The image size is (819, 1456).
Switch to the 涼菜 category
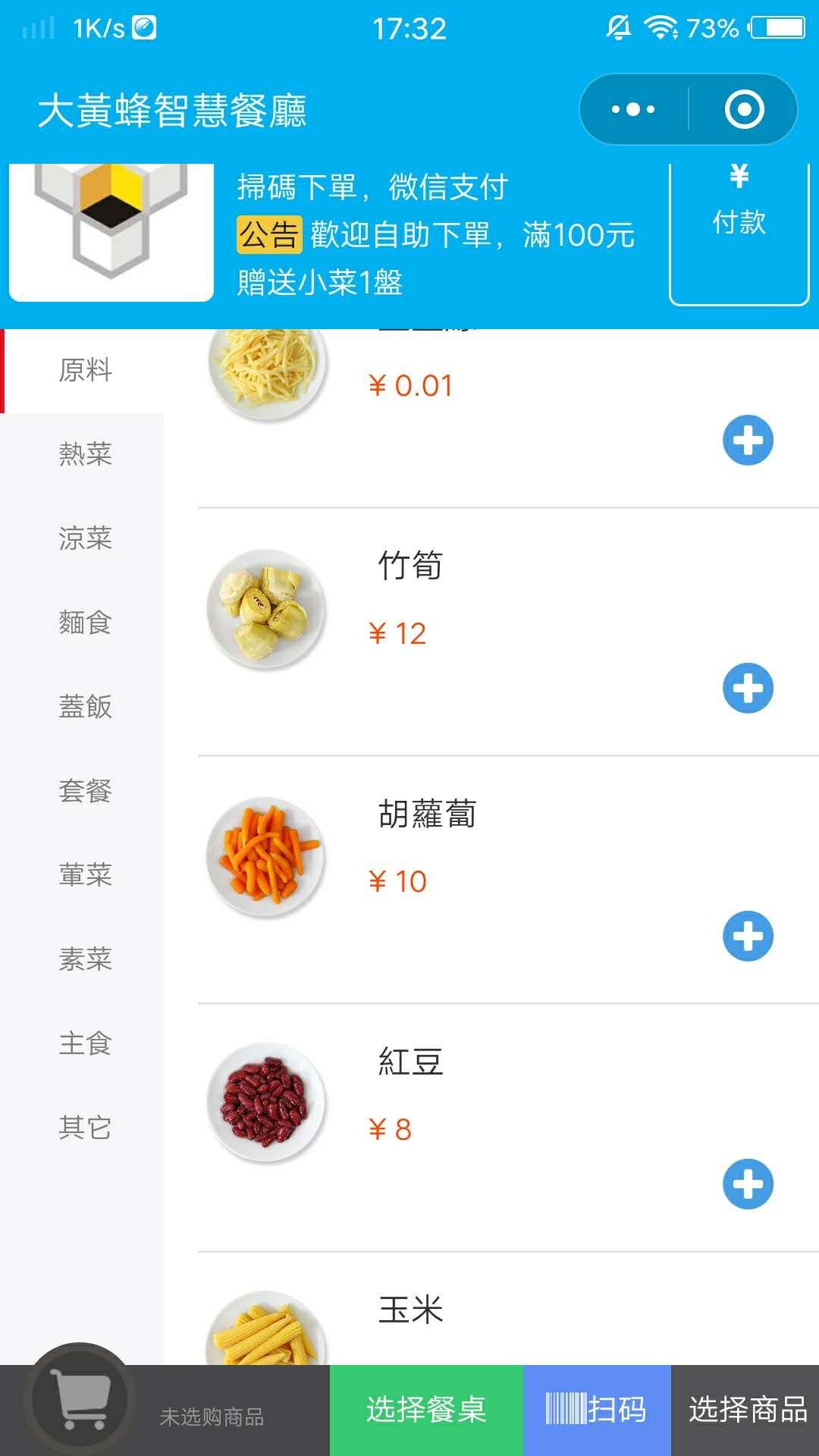[x=85, y=538]
